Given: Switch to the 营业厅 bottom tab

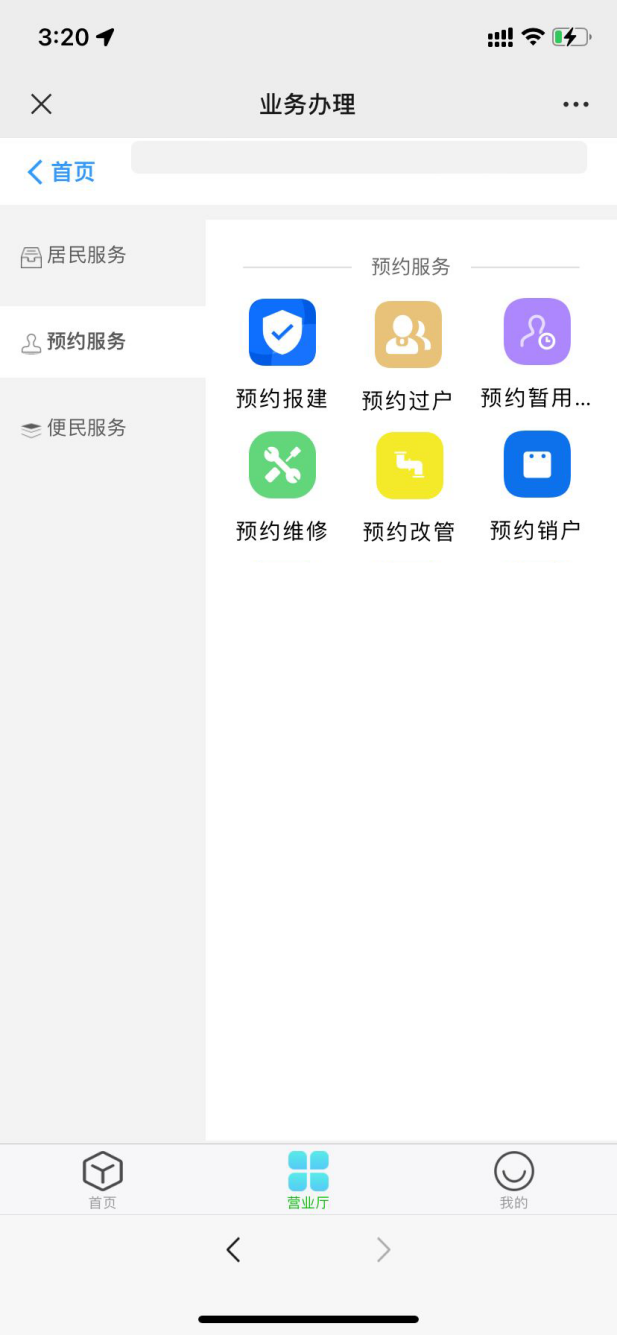Looking at the screenshot, I should pos(308,1180).
